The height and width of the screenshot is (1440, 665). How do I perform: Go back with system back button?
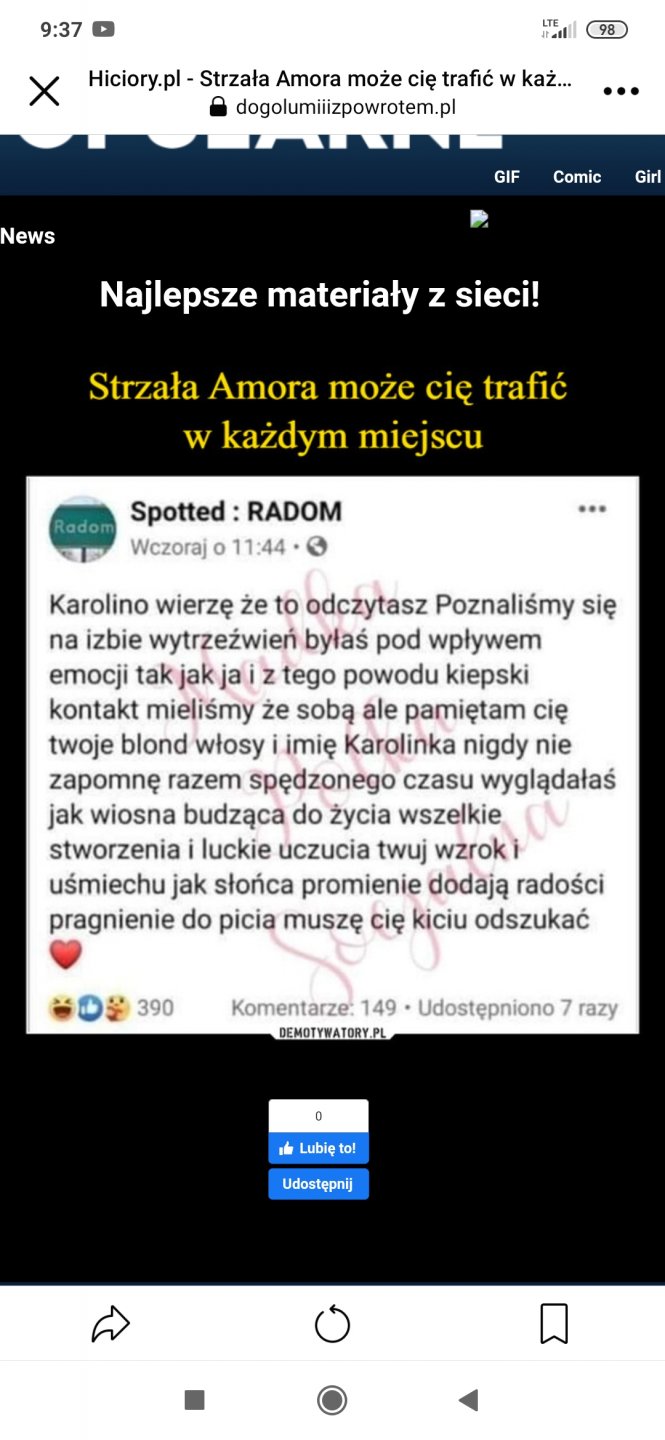(468, 1400)
